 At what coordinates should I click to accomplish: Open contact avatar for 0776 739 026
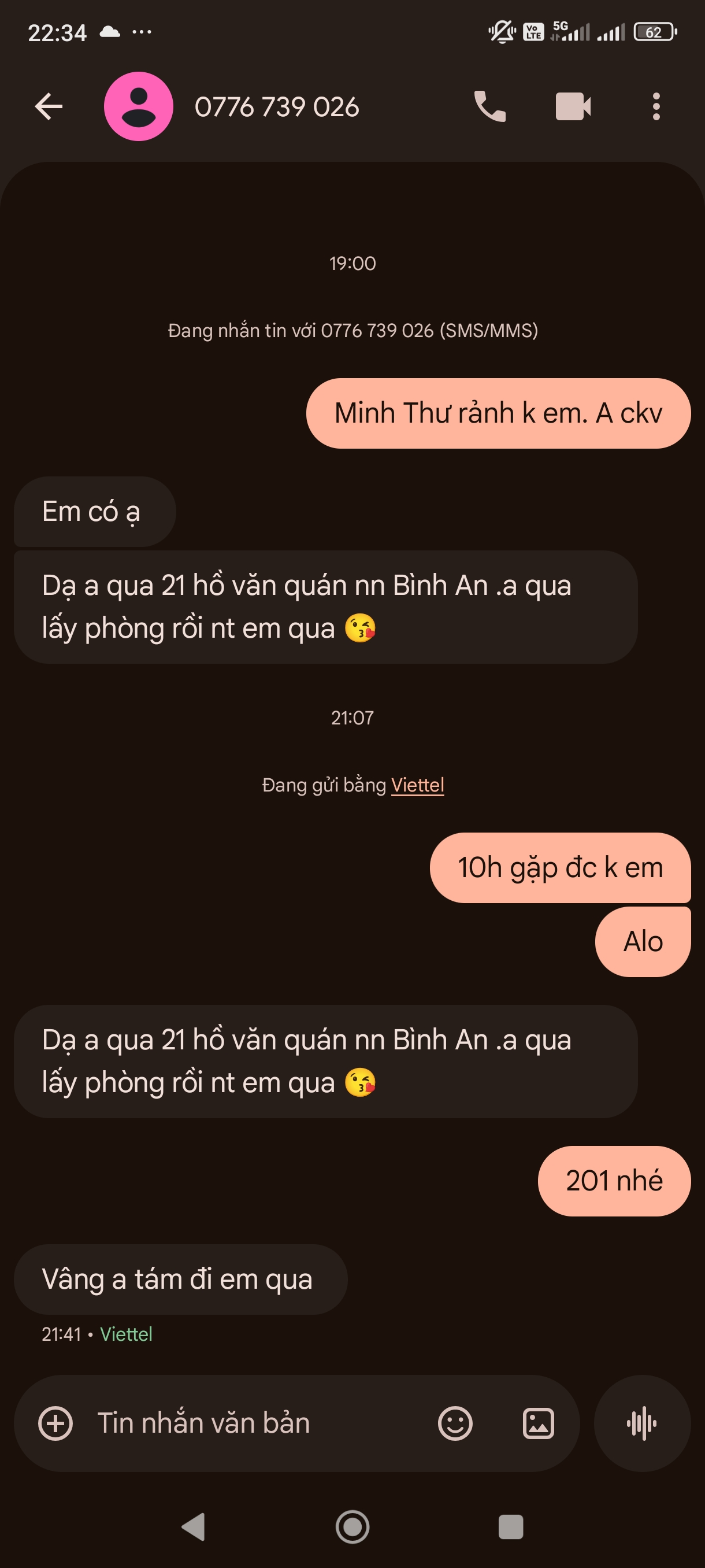[139, 107]
